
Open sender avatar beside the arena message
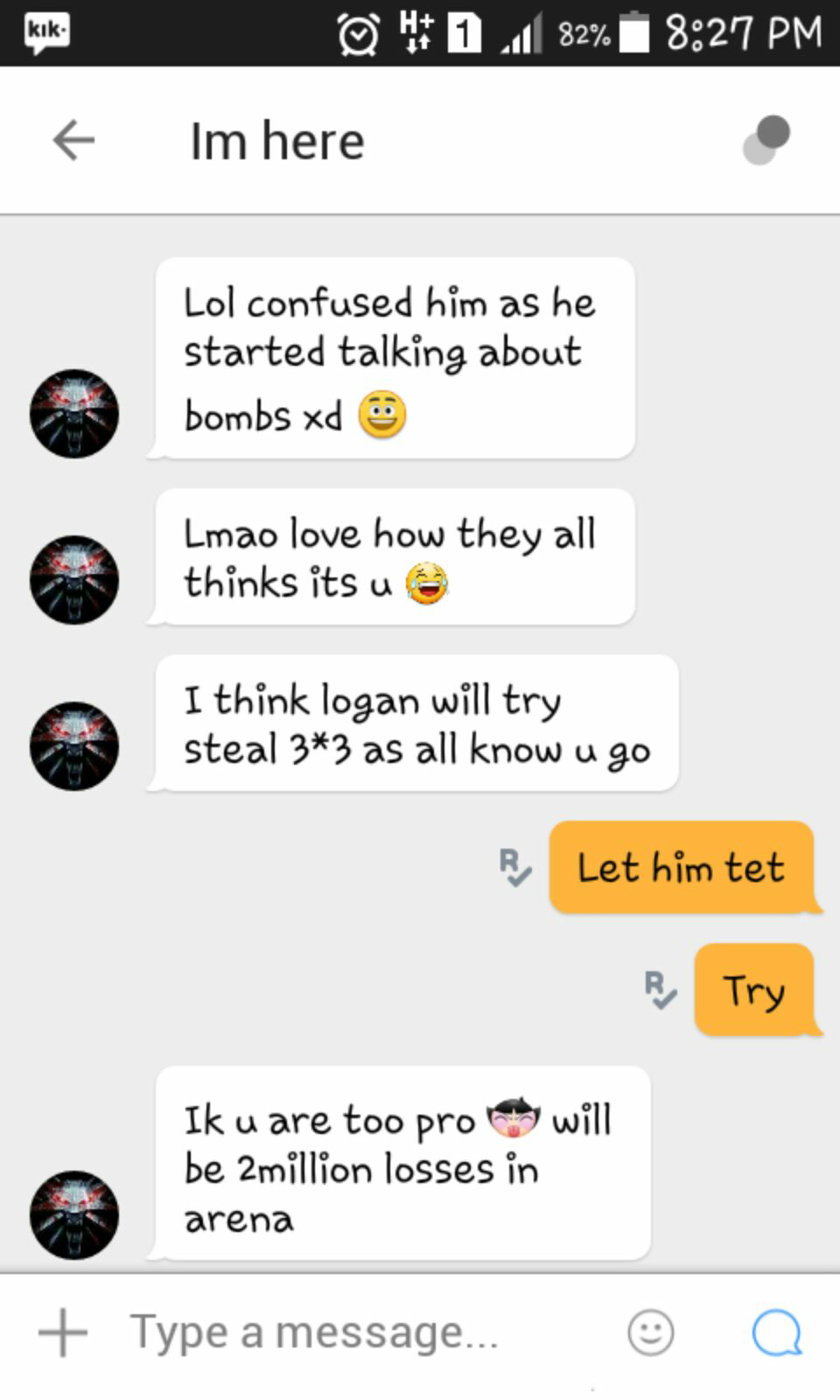tap(74, 1215)
